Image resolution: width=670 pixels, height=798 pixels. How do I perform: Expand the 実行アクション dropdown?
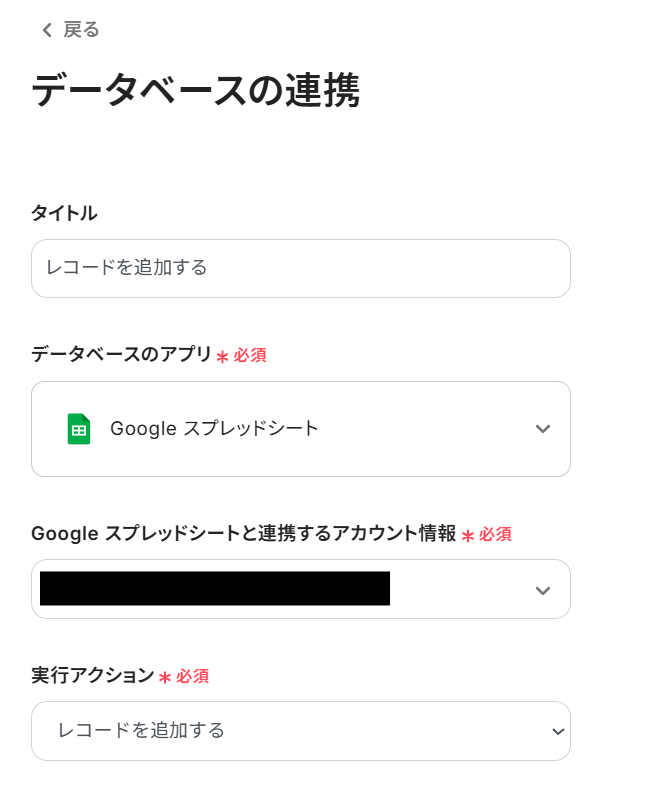[300, 730]
